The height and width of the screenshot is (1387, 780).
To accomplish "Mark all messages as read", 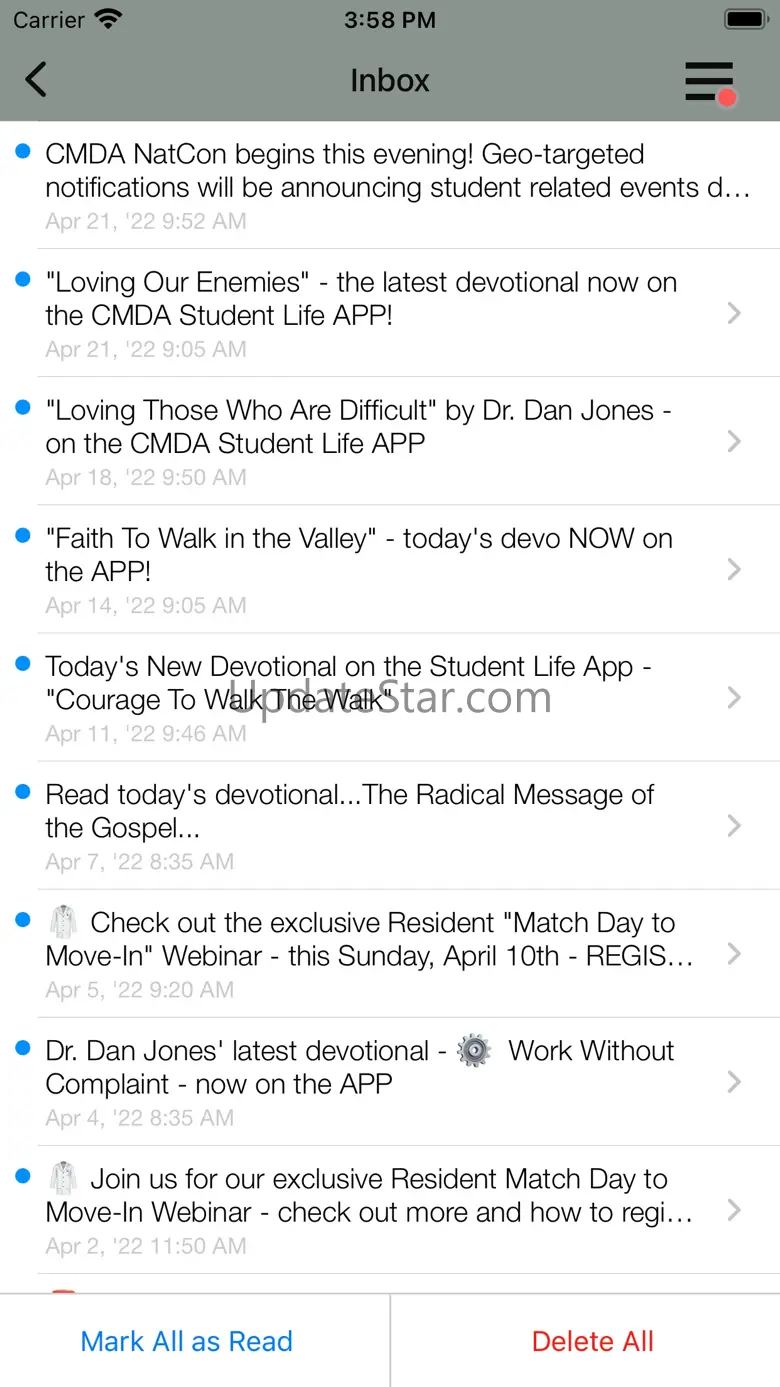I will pyautogui.click(x=187, y=1341).
